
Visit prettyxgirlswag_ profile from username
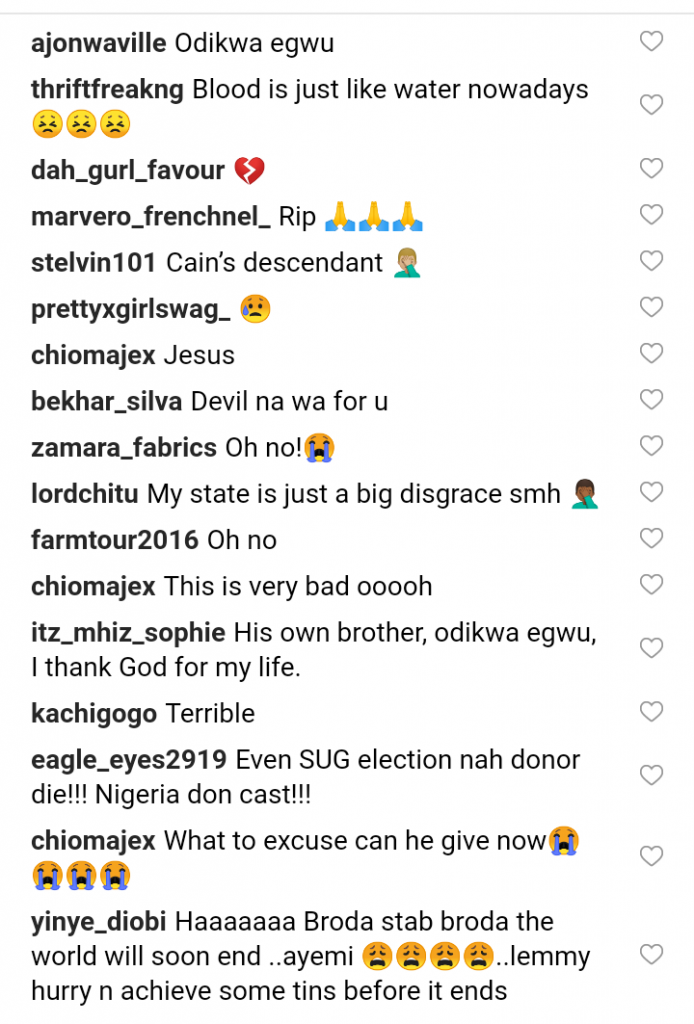click(x=131, y=309)
